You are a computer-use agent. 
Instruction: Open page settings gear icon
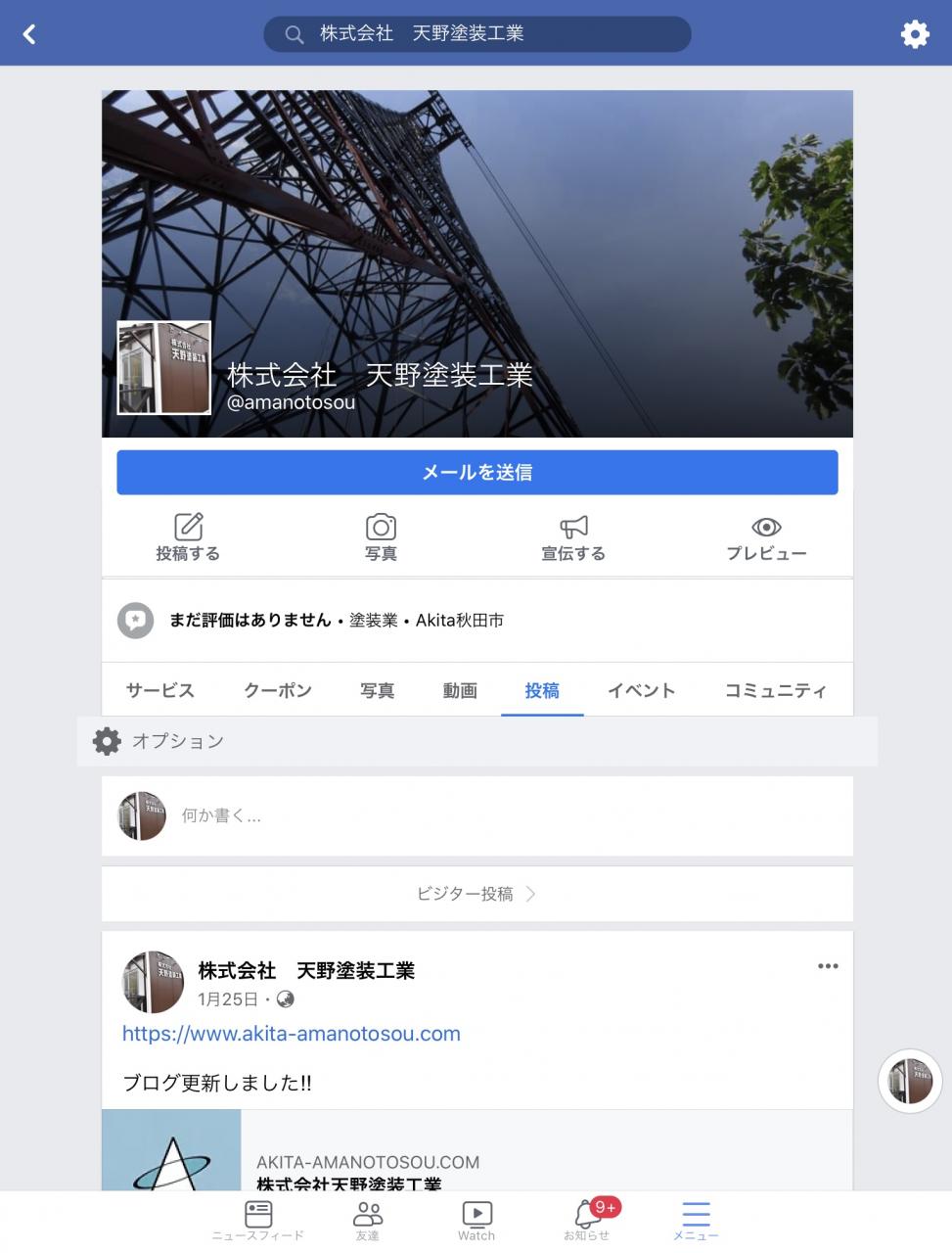[914, 34]
